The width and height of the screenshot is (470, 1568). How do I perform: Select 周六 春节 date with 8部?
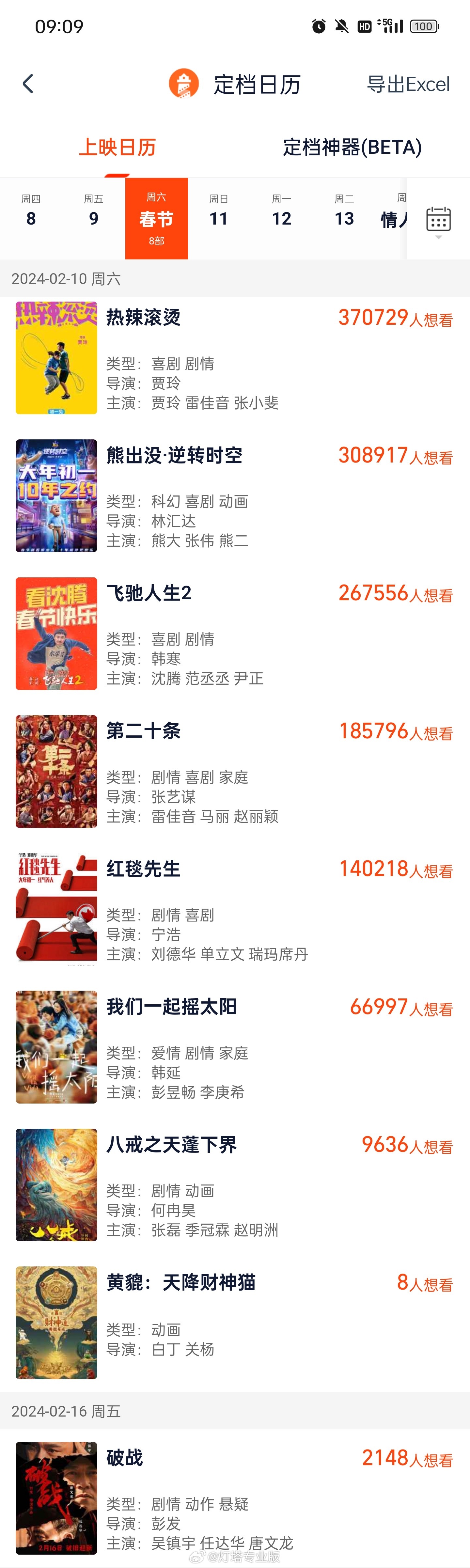tap(156, 219)
